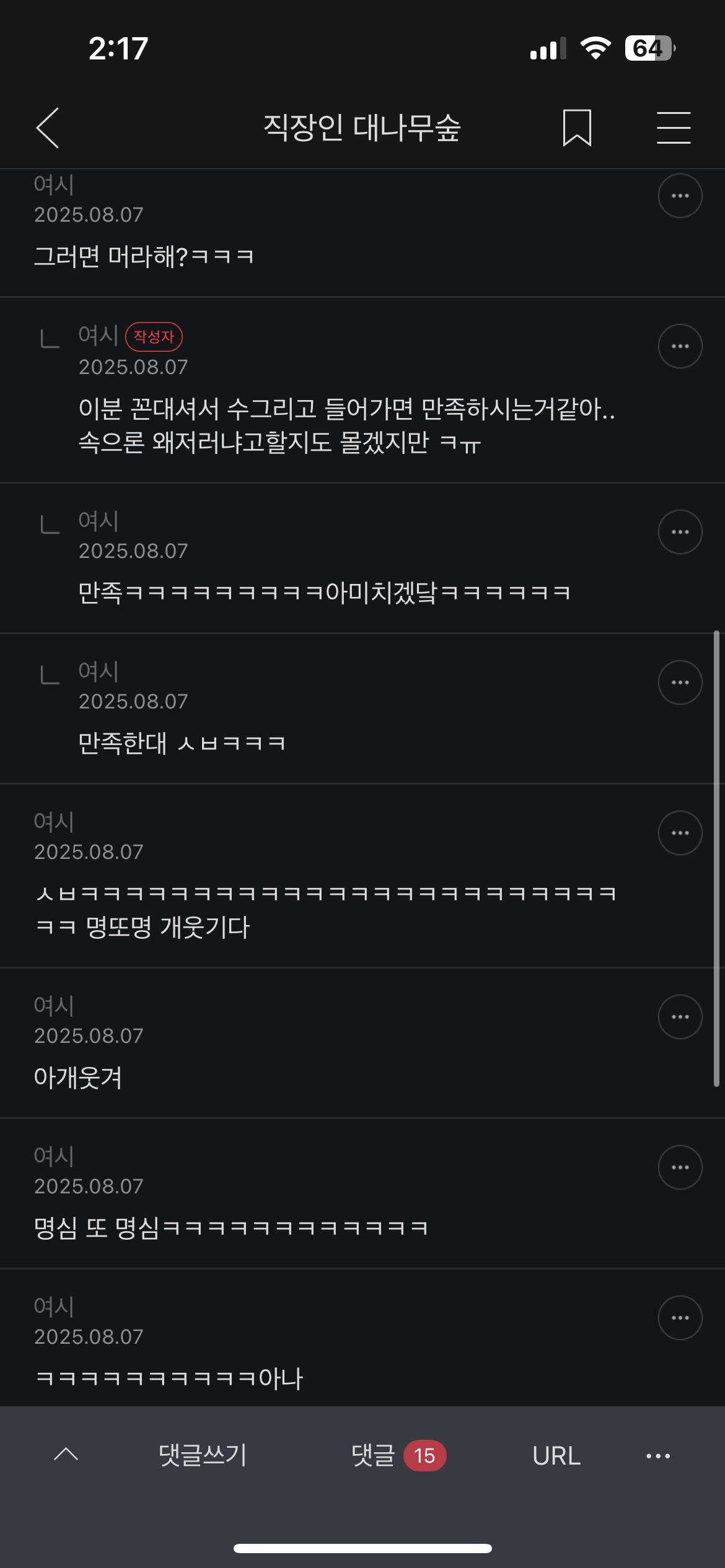The width and height of the screenshot is (725, 1568).
Task: Open options for the 작성자 reply
Action: [x=680, y=346]
